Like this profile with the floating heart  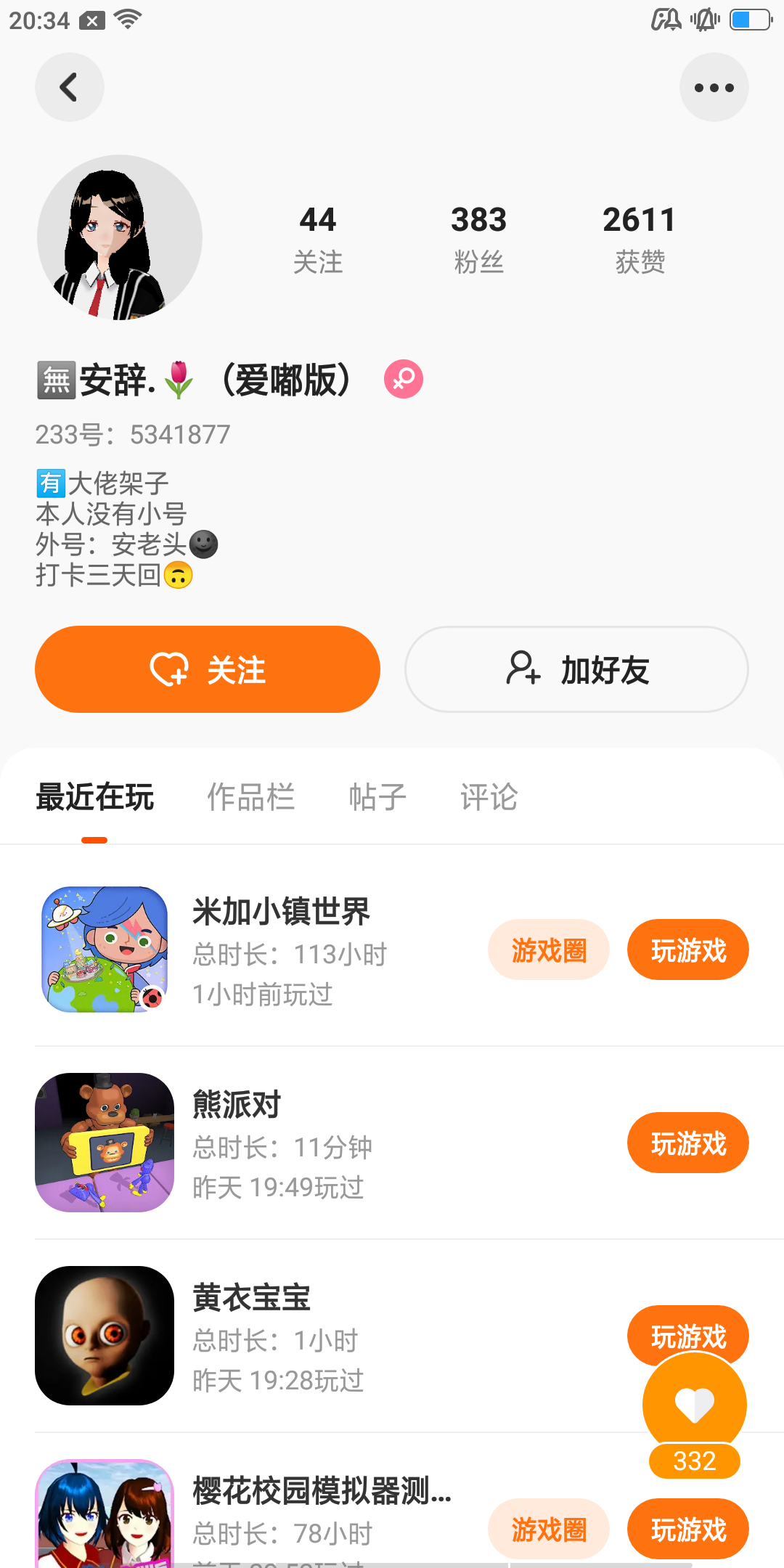(695, 1405)
